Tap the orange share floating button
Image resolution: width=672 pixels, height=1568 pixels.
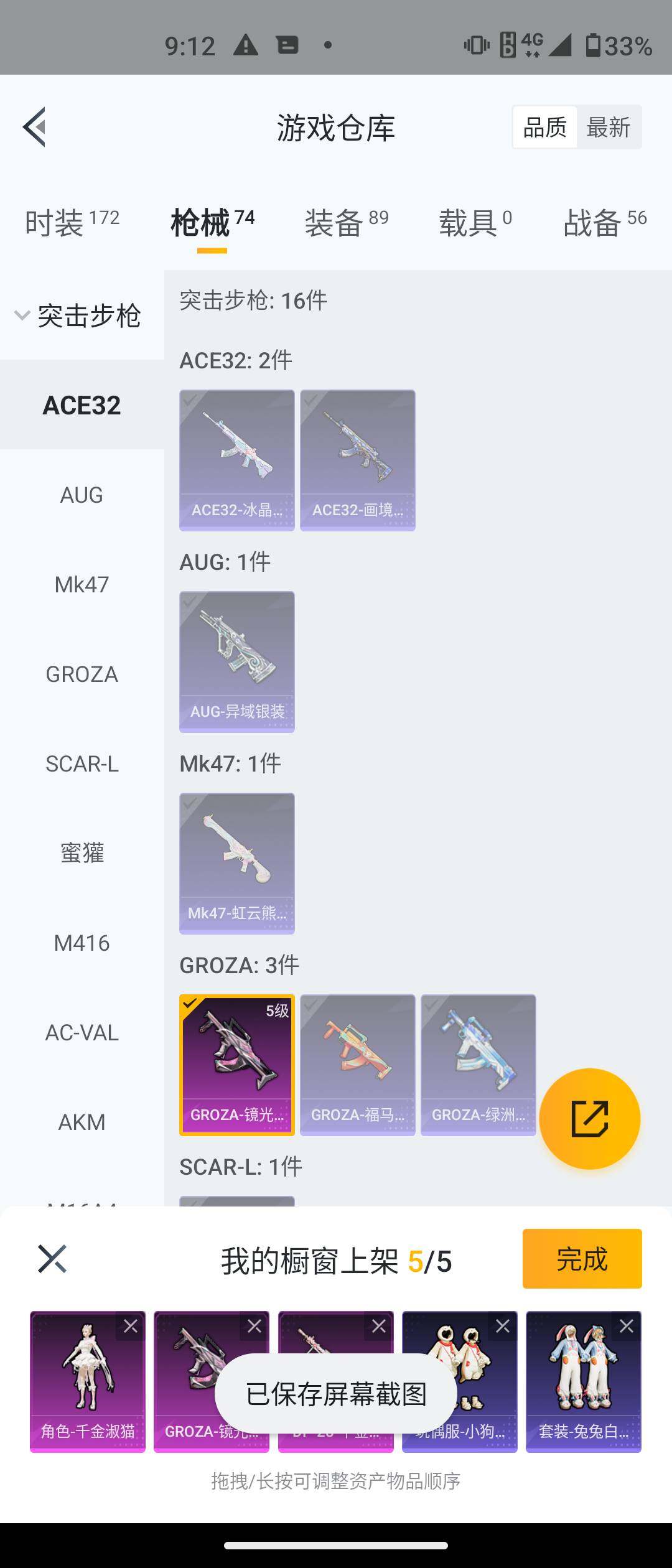[589, 1118]
